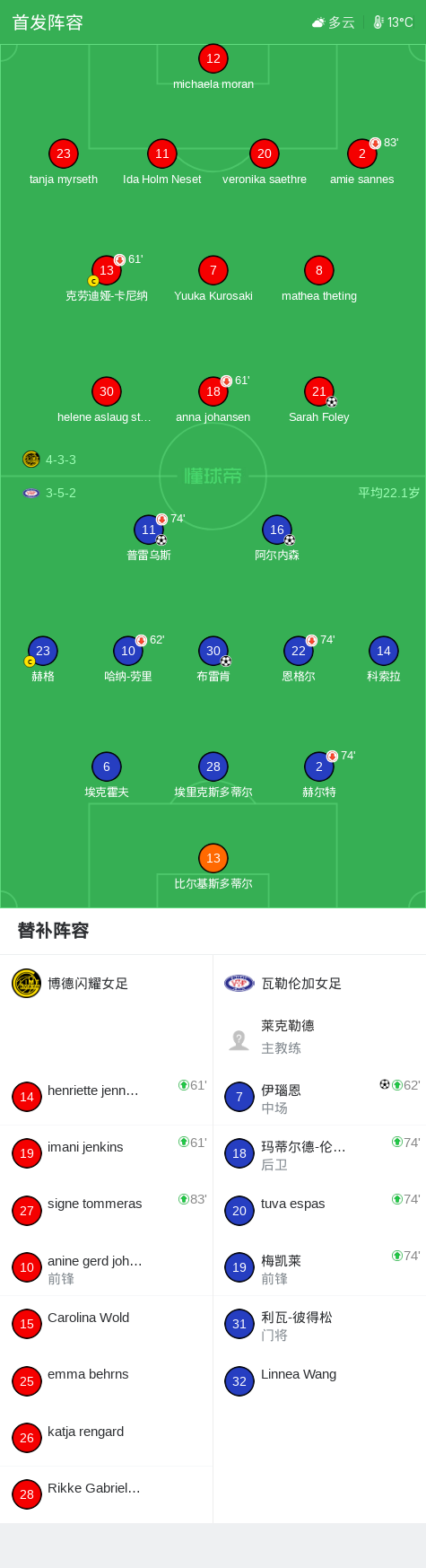Select substitute tuva espas
426x1568 pixels.
click(319, 1210)
